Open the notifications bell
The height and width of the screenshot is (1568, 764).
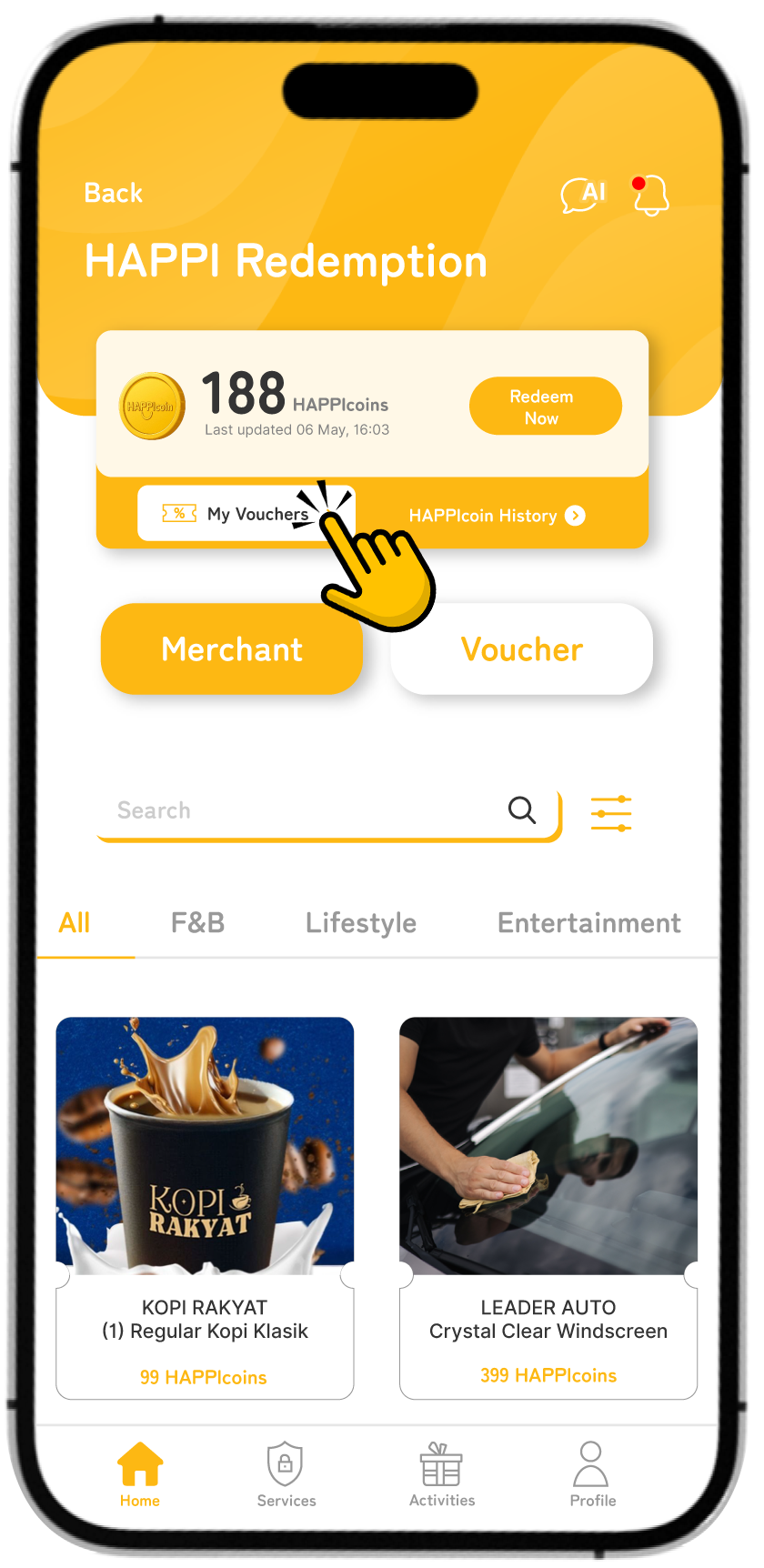pyautogui.click(x=650, y=196)
